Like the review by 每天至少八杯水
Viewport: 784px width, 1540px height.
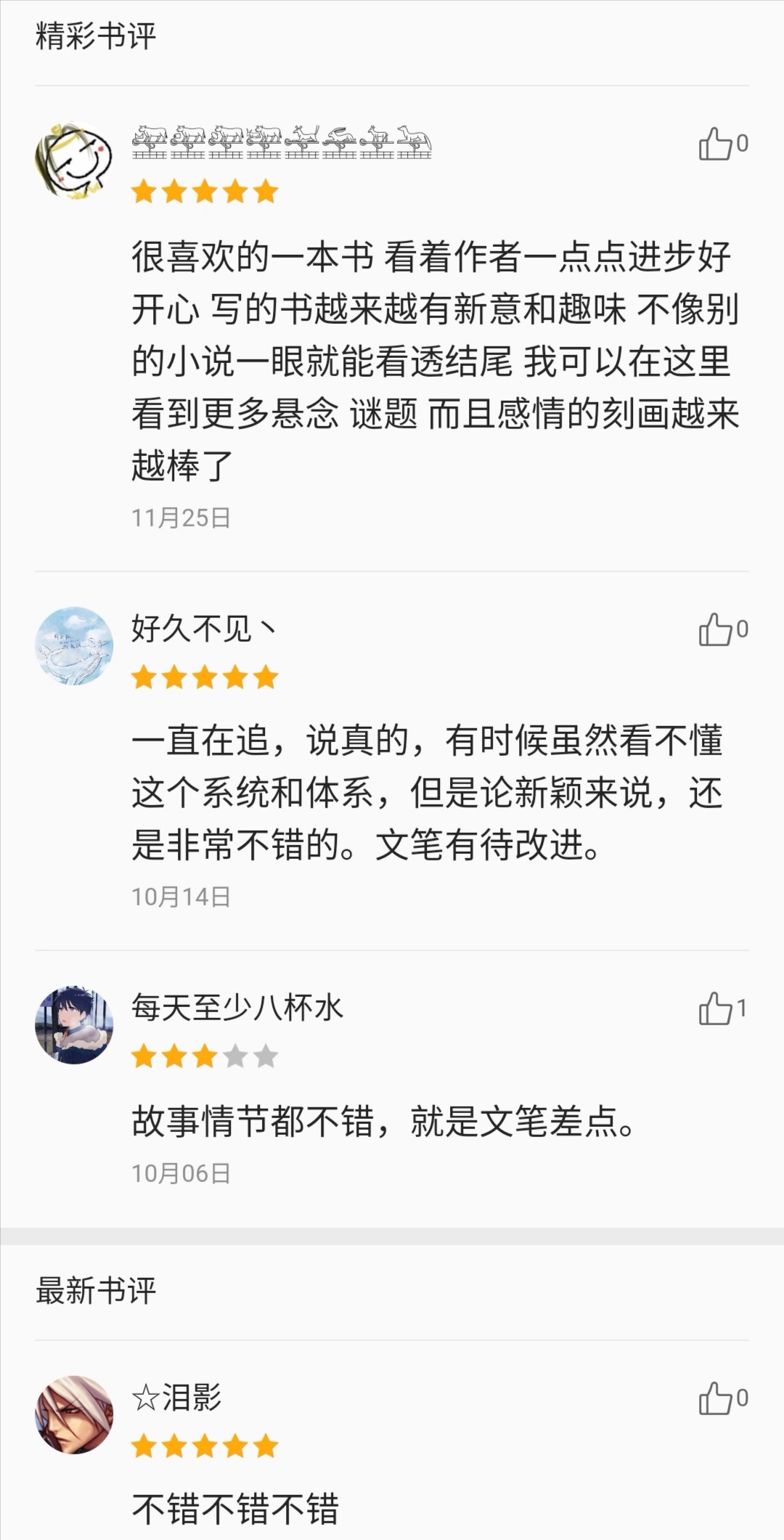pyautogui.click(x=715, y=1008)
